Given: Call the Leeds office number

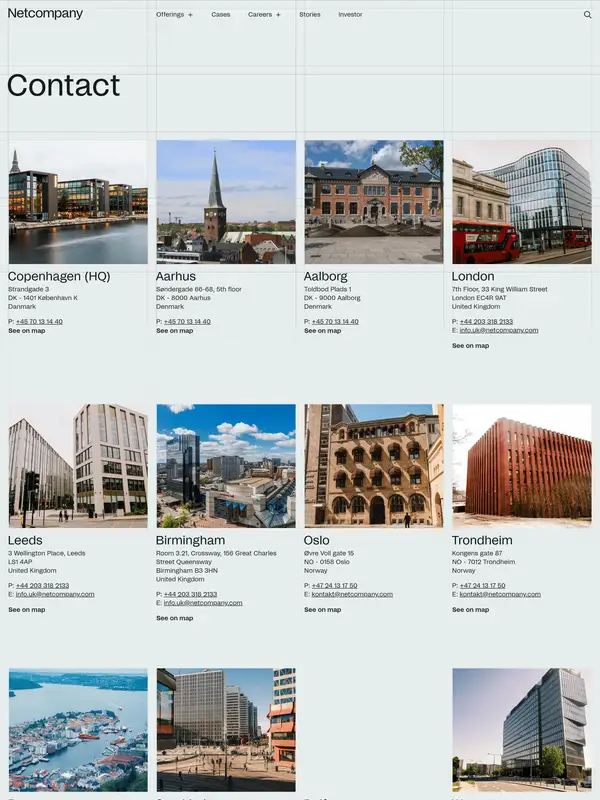Looking at the screenshot, I should 42,586.
